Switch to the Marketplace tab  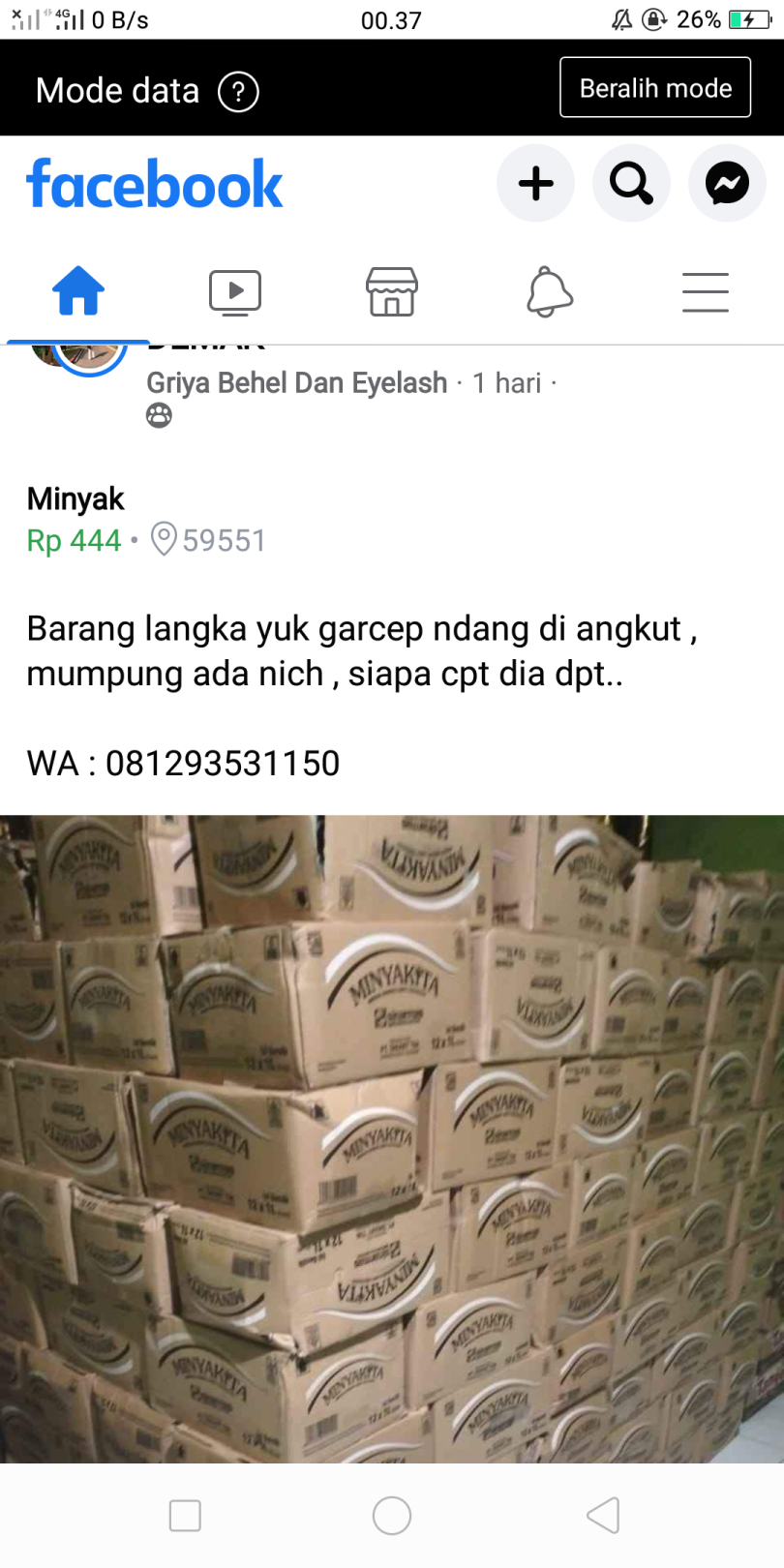[392, 291]
